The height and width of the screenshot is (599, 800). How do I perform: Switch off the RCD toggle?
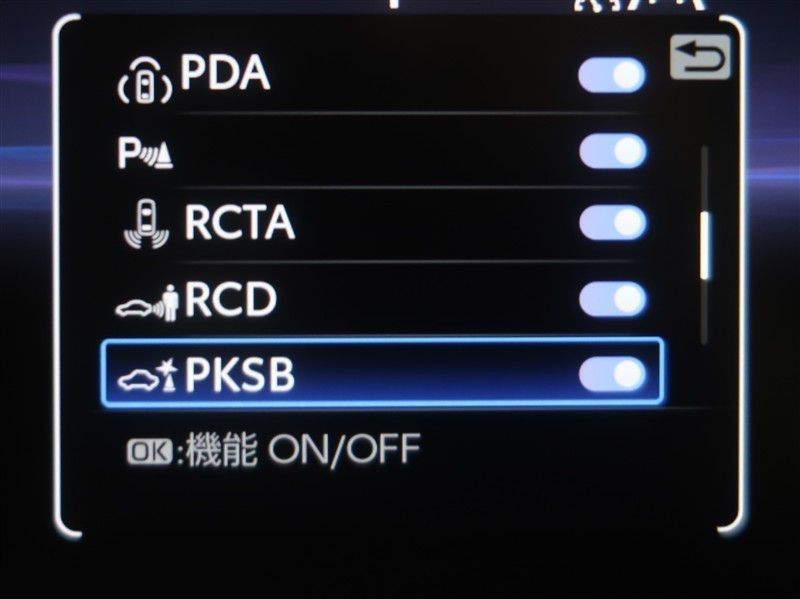612,299
